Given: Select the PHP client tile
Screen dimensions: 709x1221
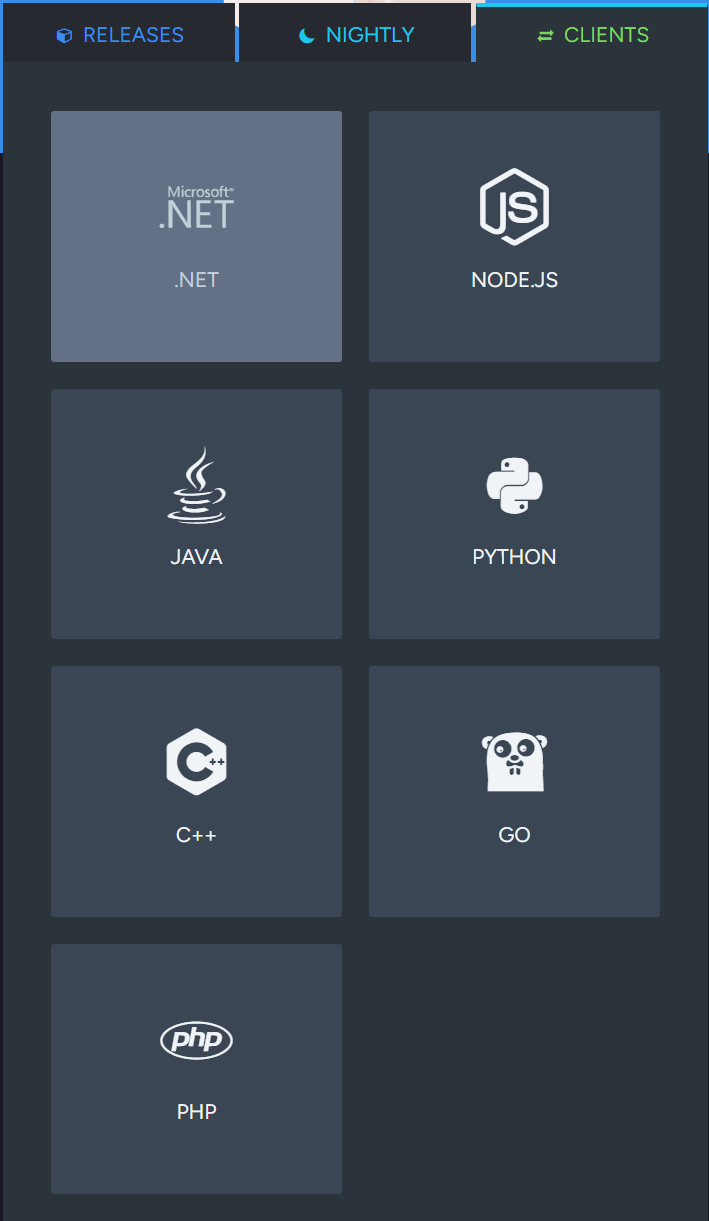Looking at the screenshot, I should (196, 1068).
